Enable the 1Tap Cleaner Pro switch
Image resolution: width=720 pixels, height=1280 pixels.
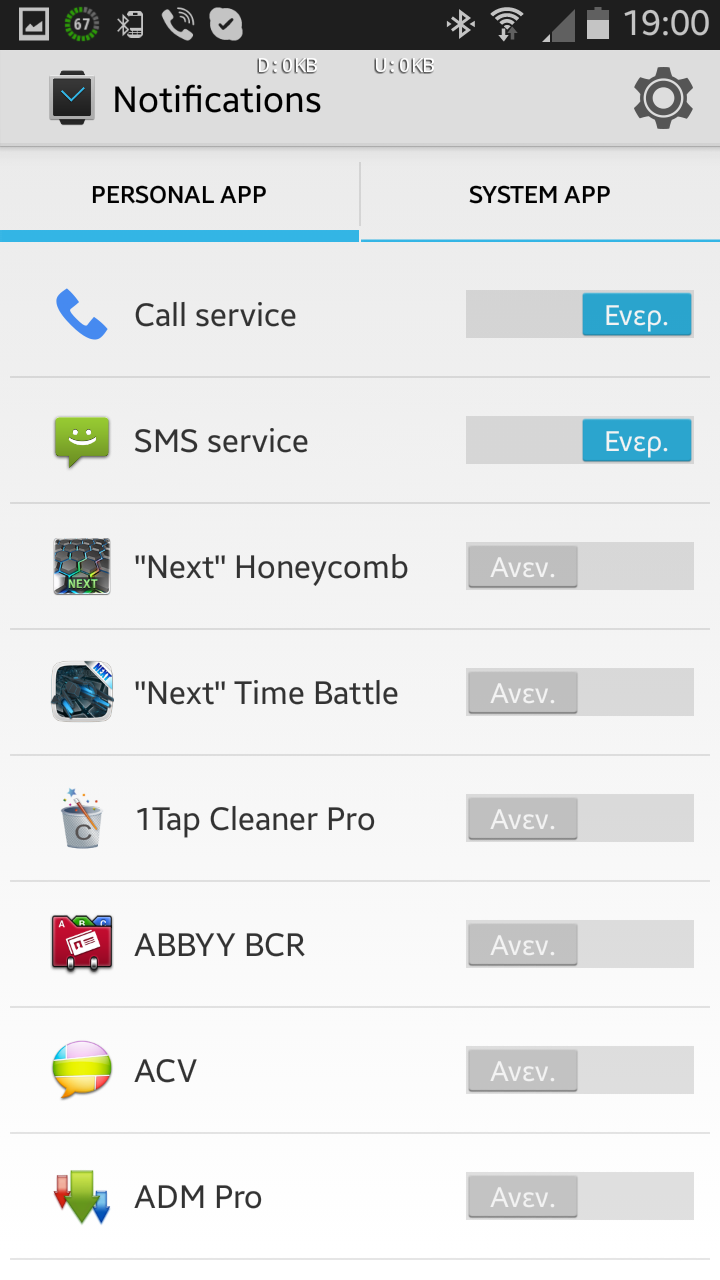580,819
